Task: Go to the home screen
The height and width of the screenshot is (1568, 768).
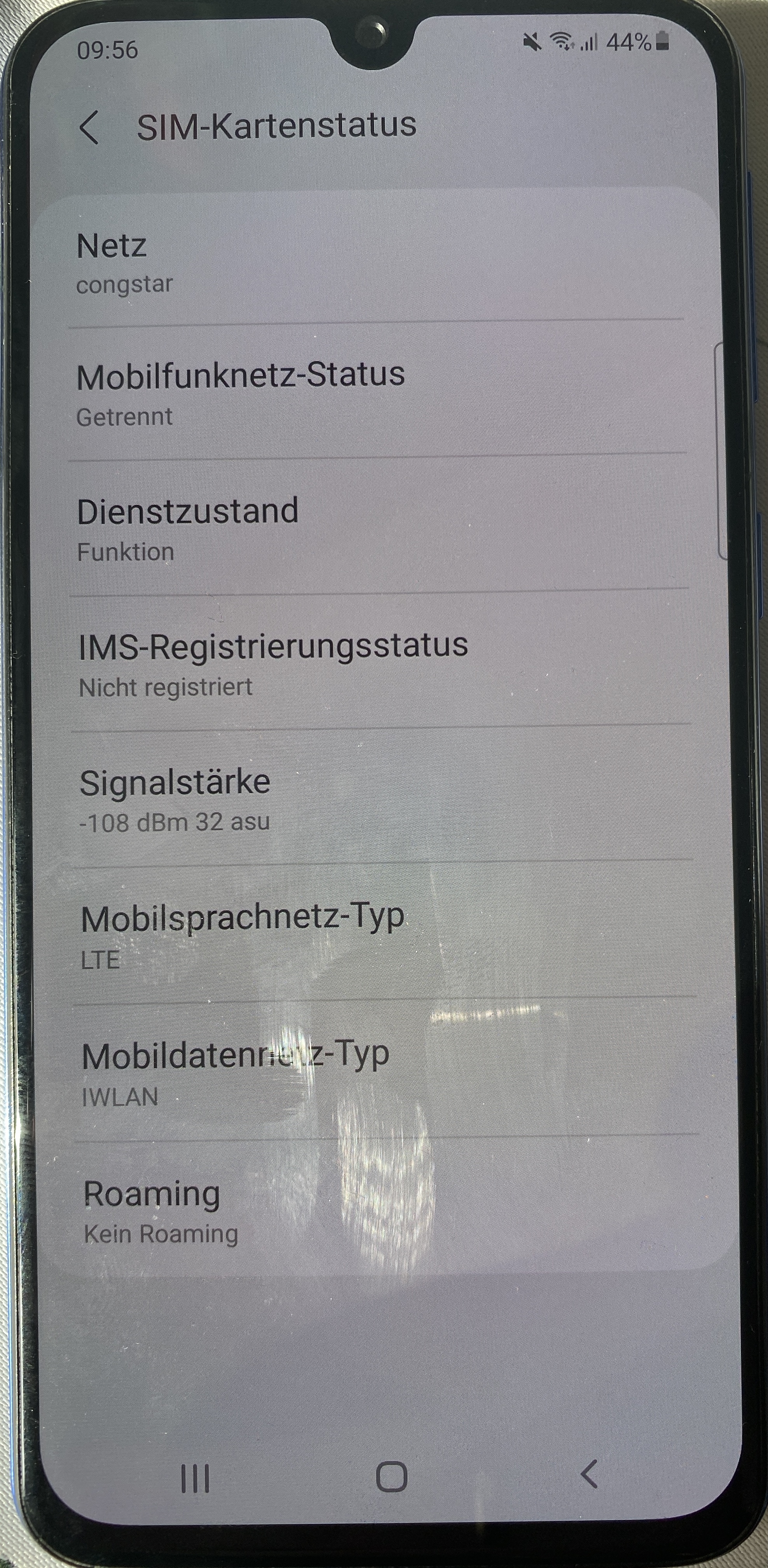Action: point(391,1476)
